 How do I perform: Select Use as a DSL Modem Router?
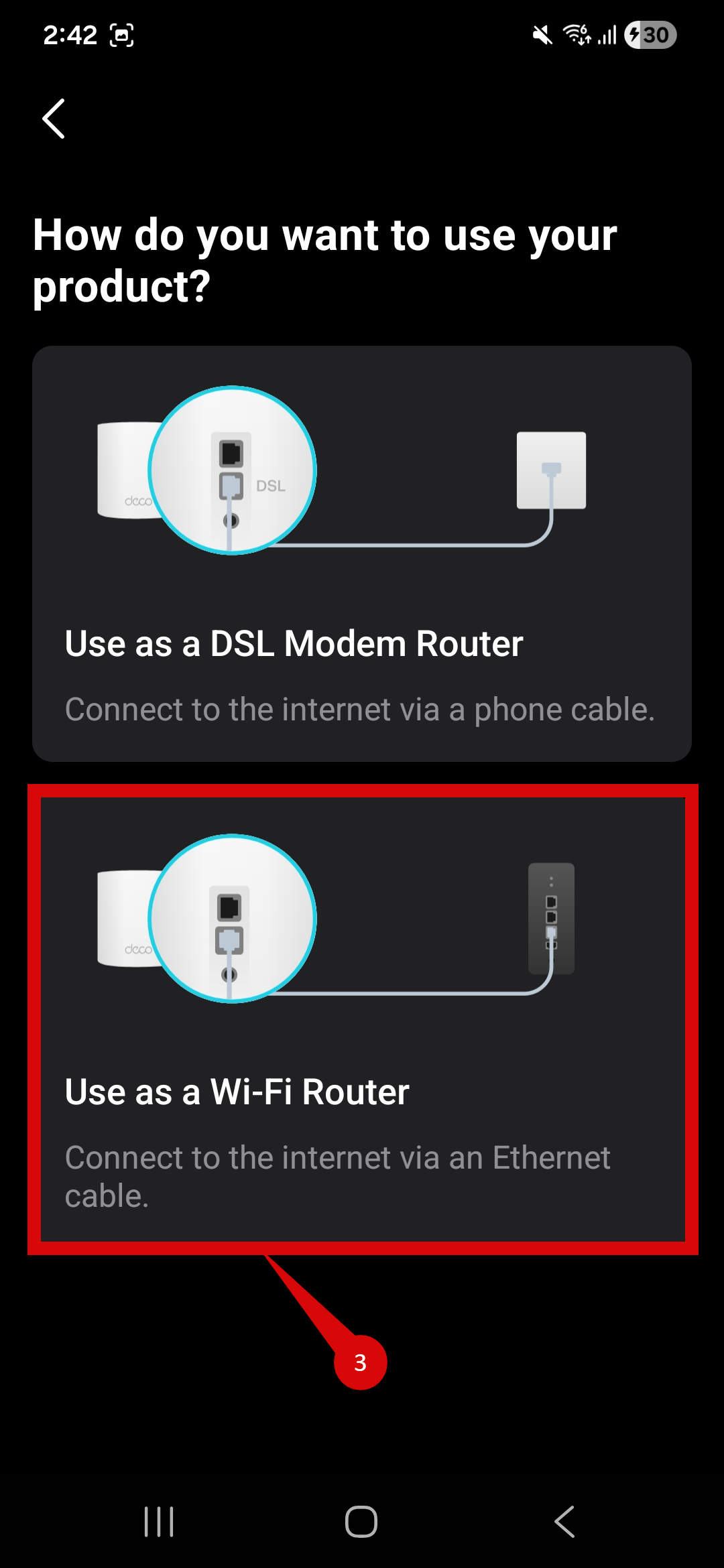(x=362, y=553)
